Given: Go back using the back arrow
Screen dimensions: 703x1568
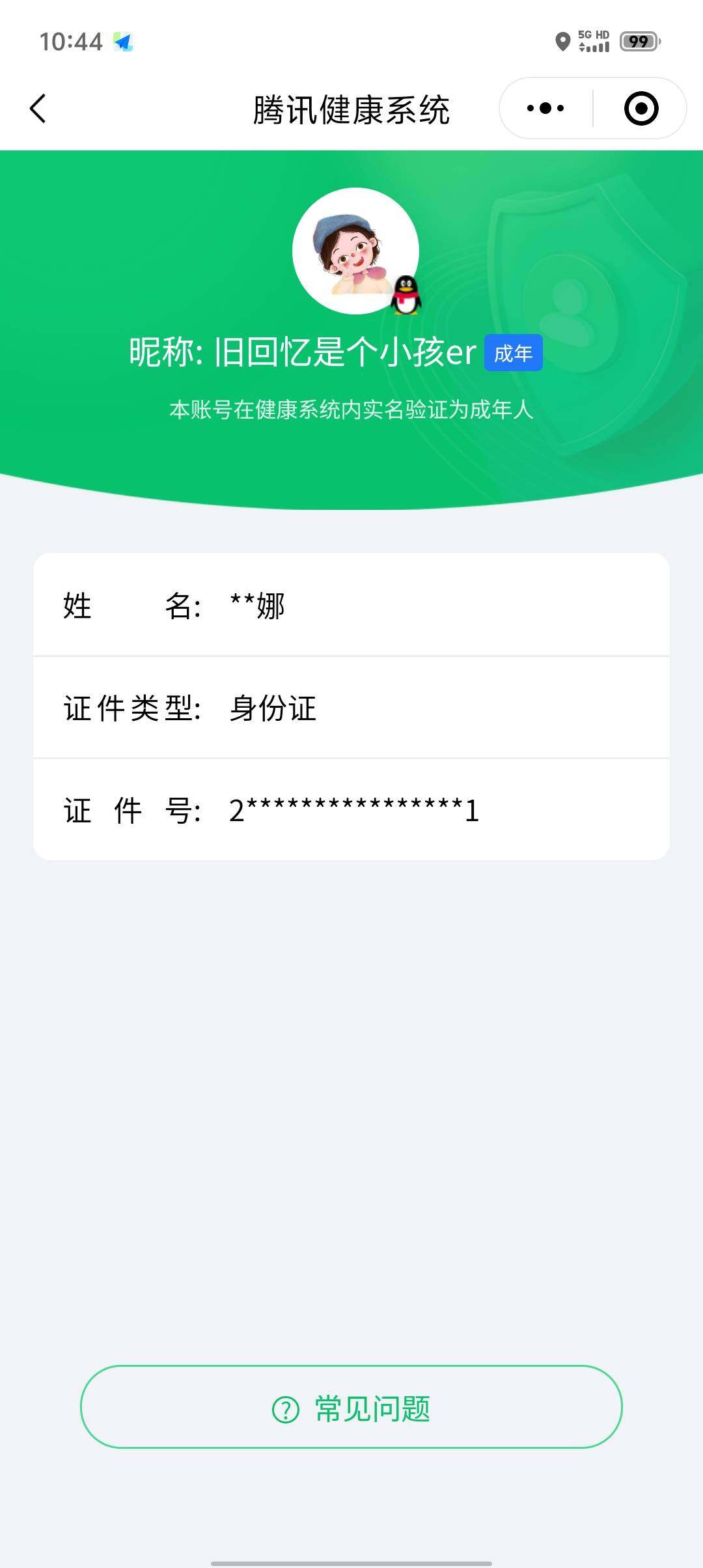Looking at the screenshot, I should click(37, 109).
